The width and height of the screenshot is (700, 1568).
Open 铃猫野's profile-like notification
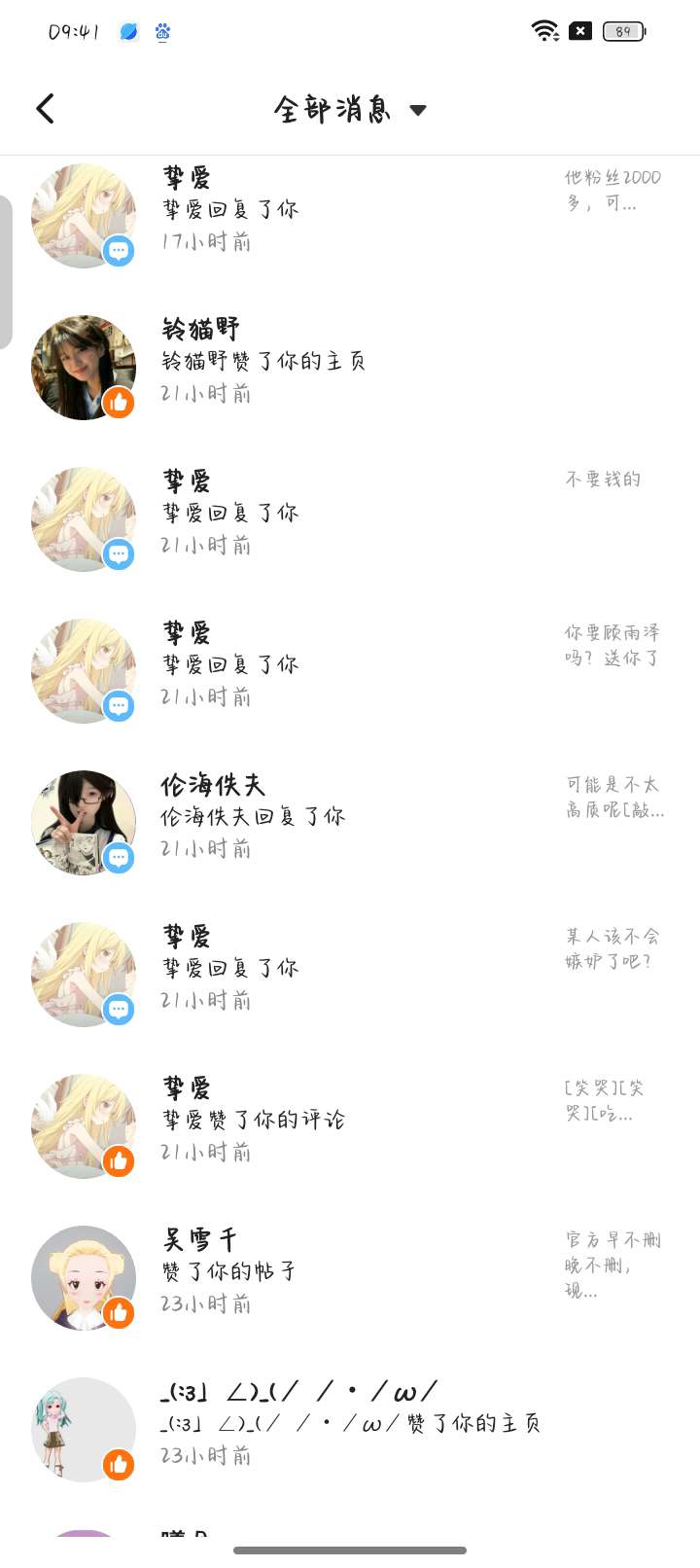(x=350, y=361)
